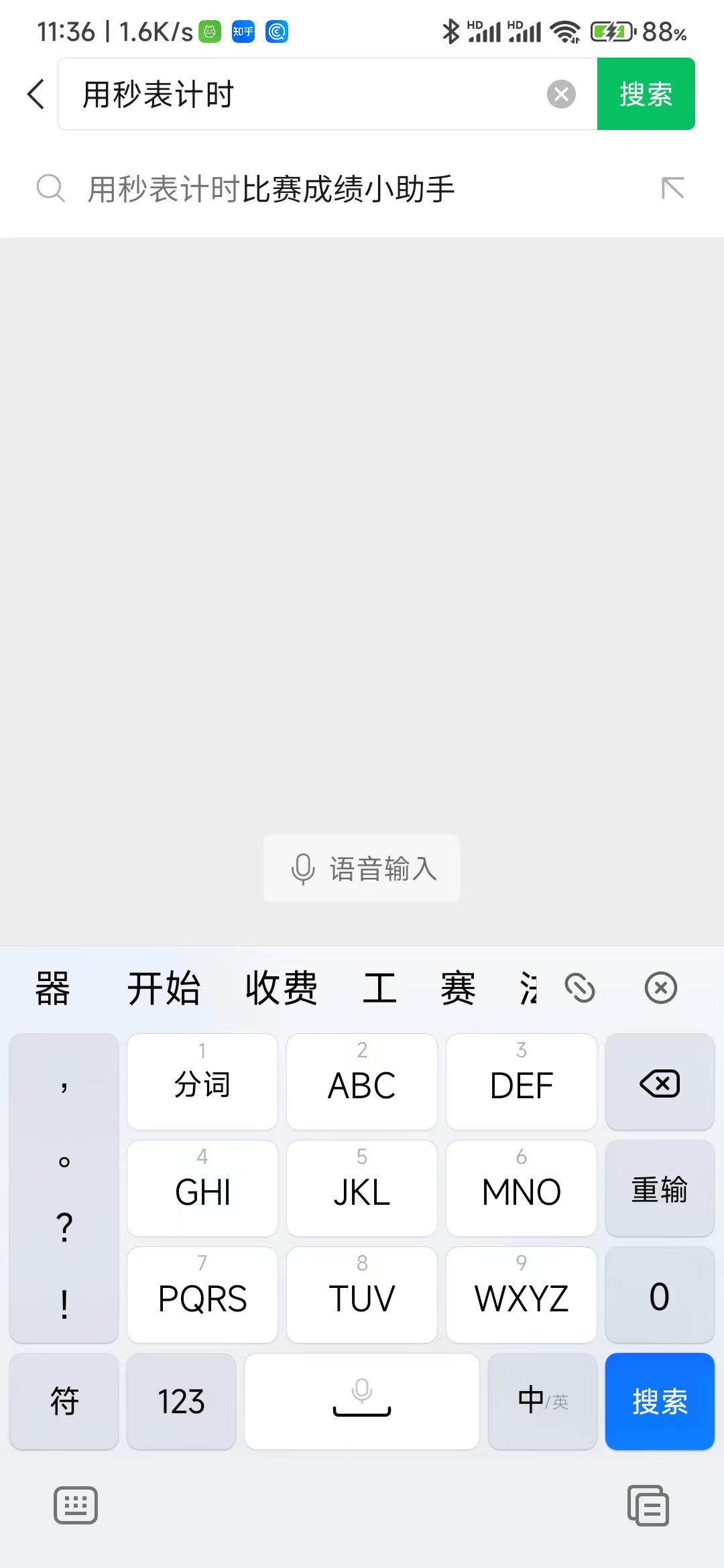Choose the candidate word 开始

tap(164, 988)
